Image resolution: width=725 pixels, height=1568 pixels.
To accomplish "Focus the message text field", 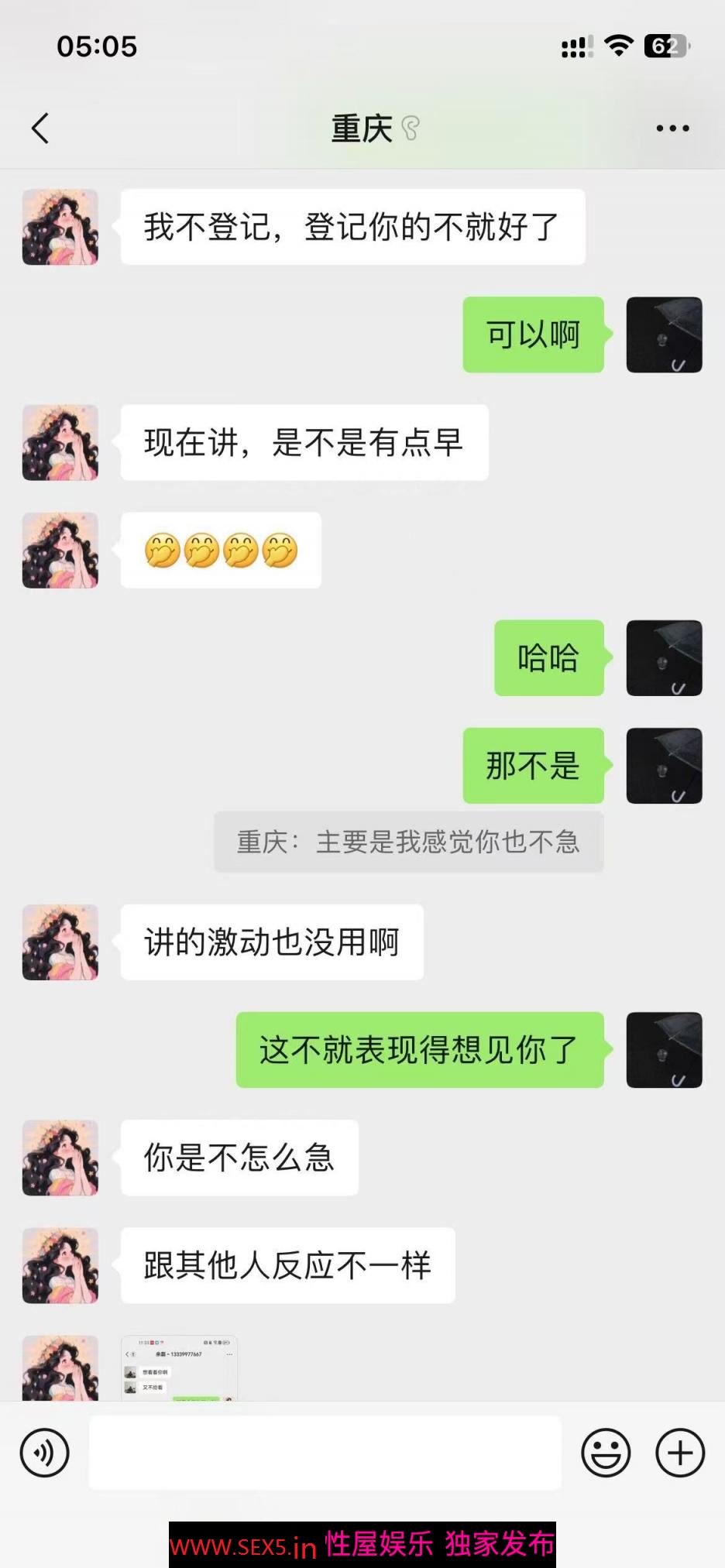I will 325,1453.
